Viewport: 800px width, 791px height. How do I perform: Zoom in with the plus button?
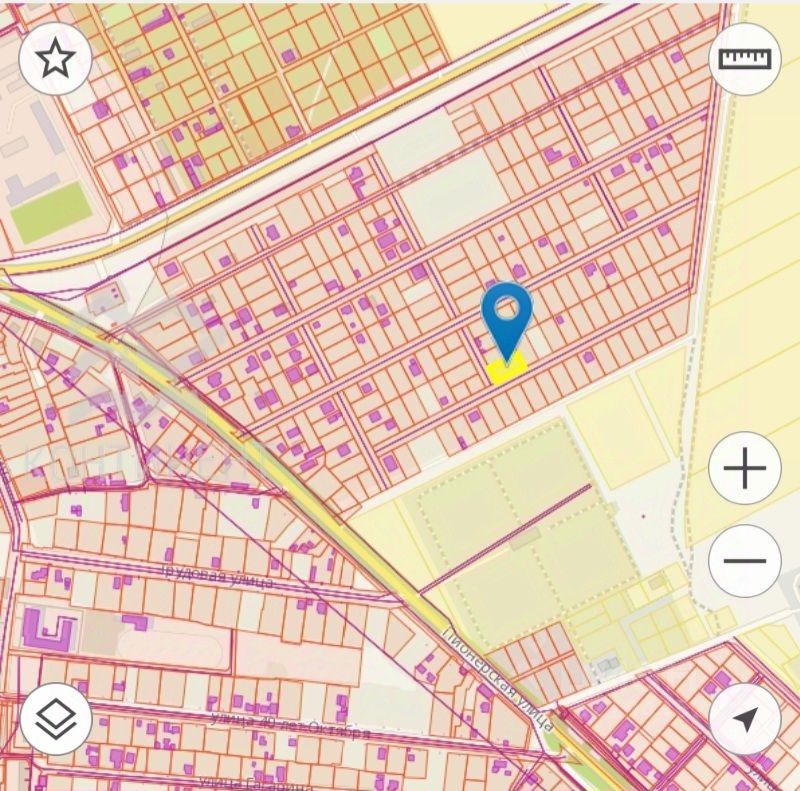point(745,468)
